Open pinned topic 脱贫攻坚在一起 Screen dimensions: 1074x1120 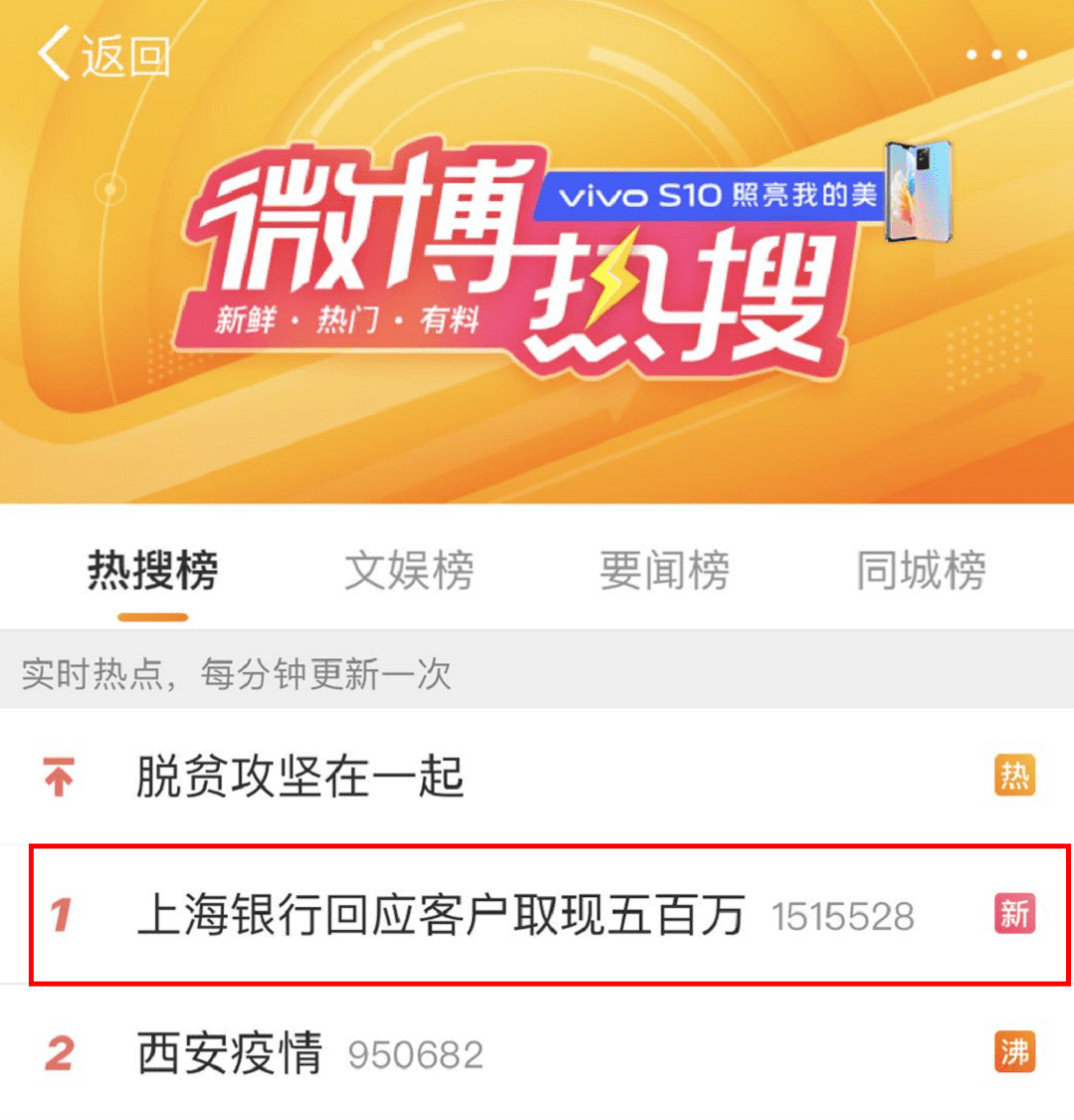pyautogui.click(x=300, y=777)
